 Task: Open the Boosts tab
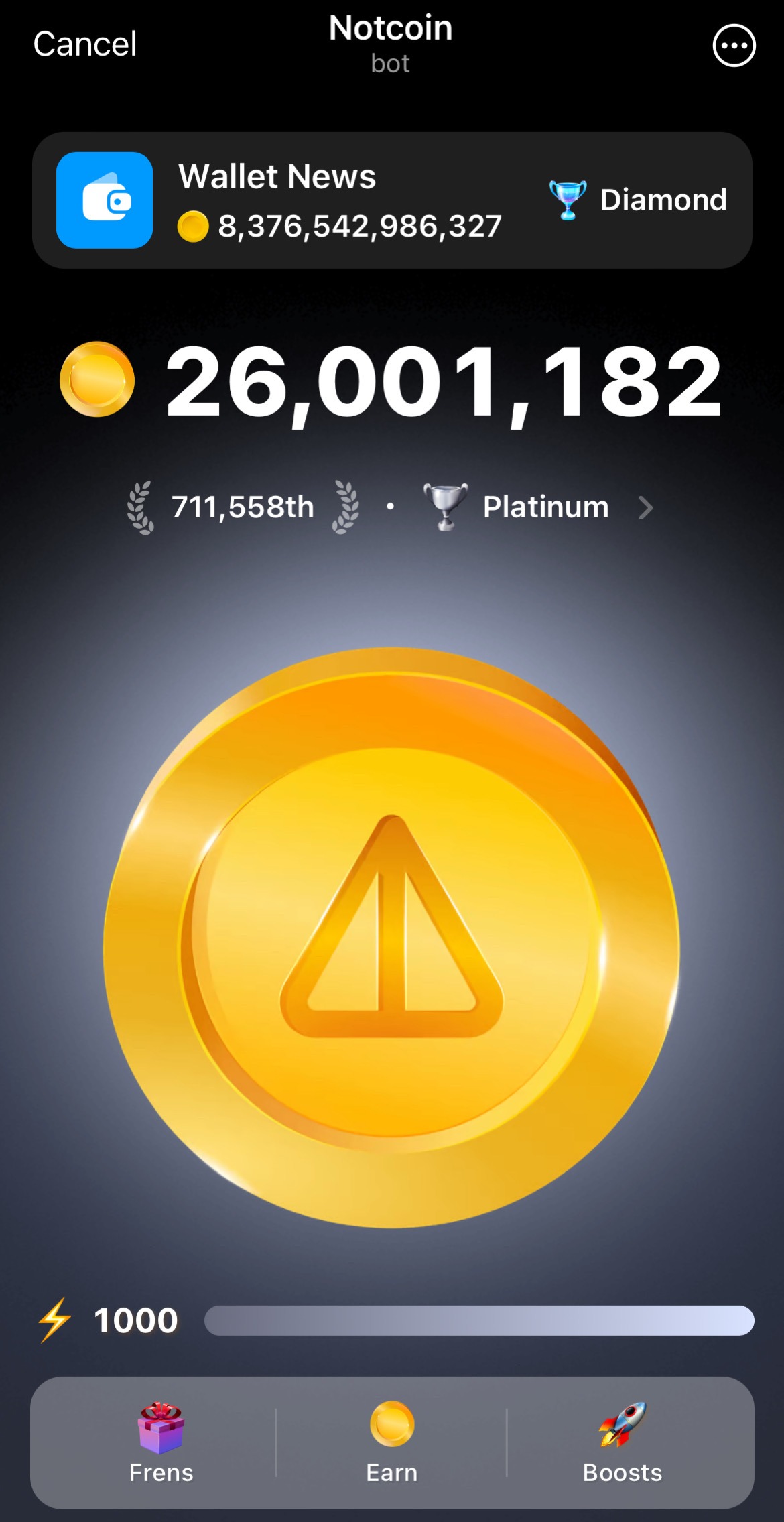click(622, 1442)
